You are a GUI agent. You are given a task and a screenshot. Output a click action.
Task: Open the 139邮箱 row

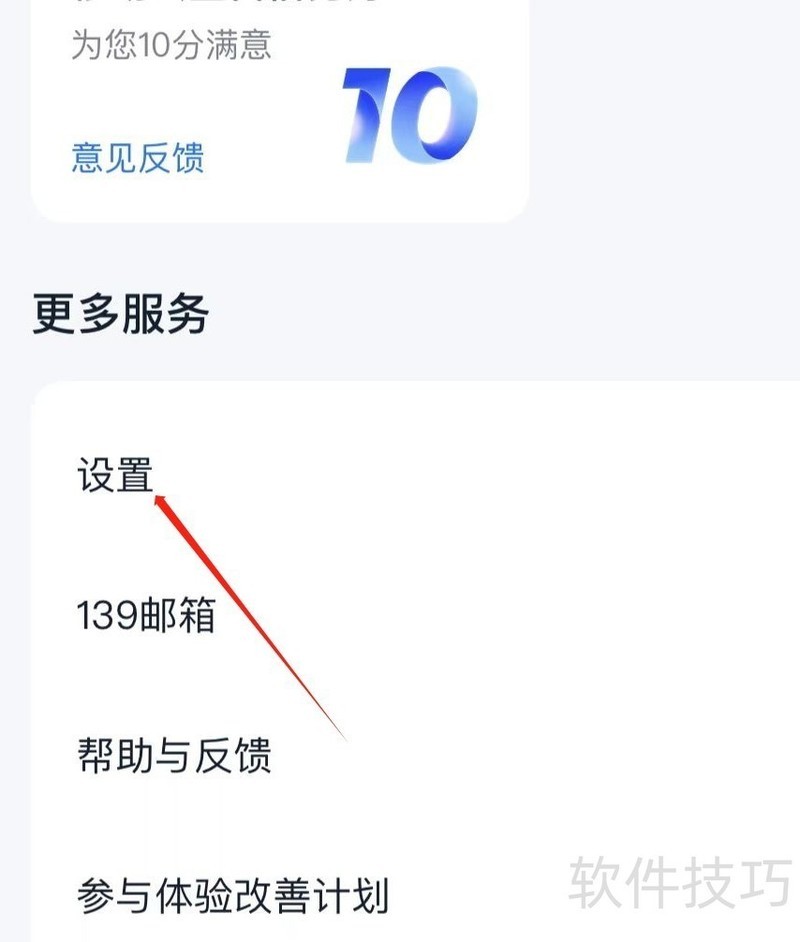(x=415, y=615)
